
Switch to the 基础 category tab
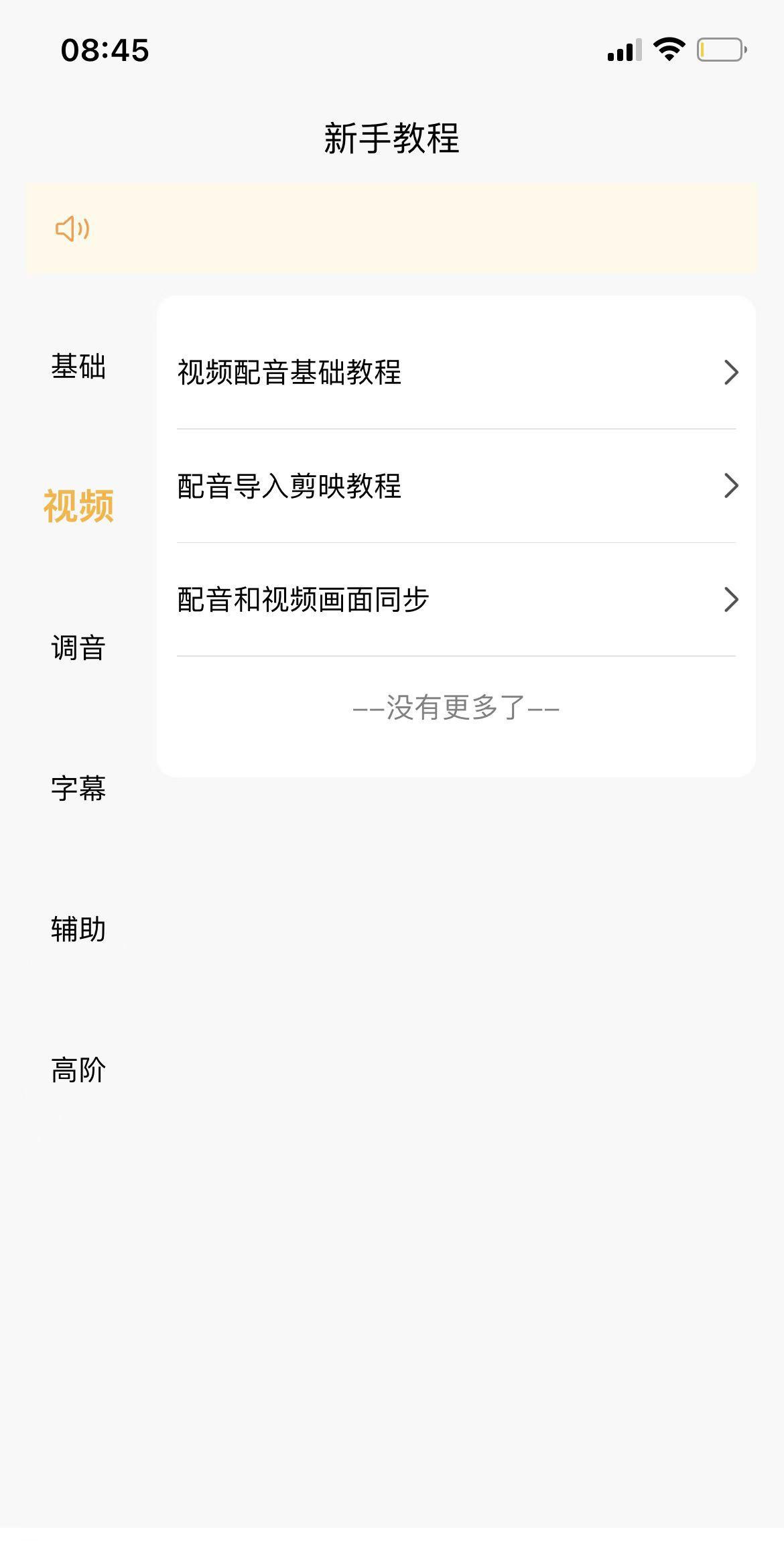tap(78, 367)
